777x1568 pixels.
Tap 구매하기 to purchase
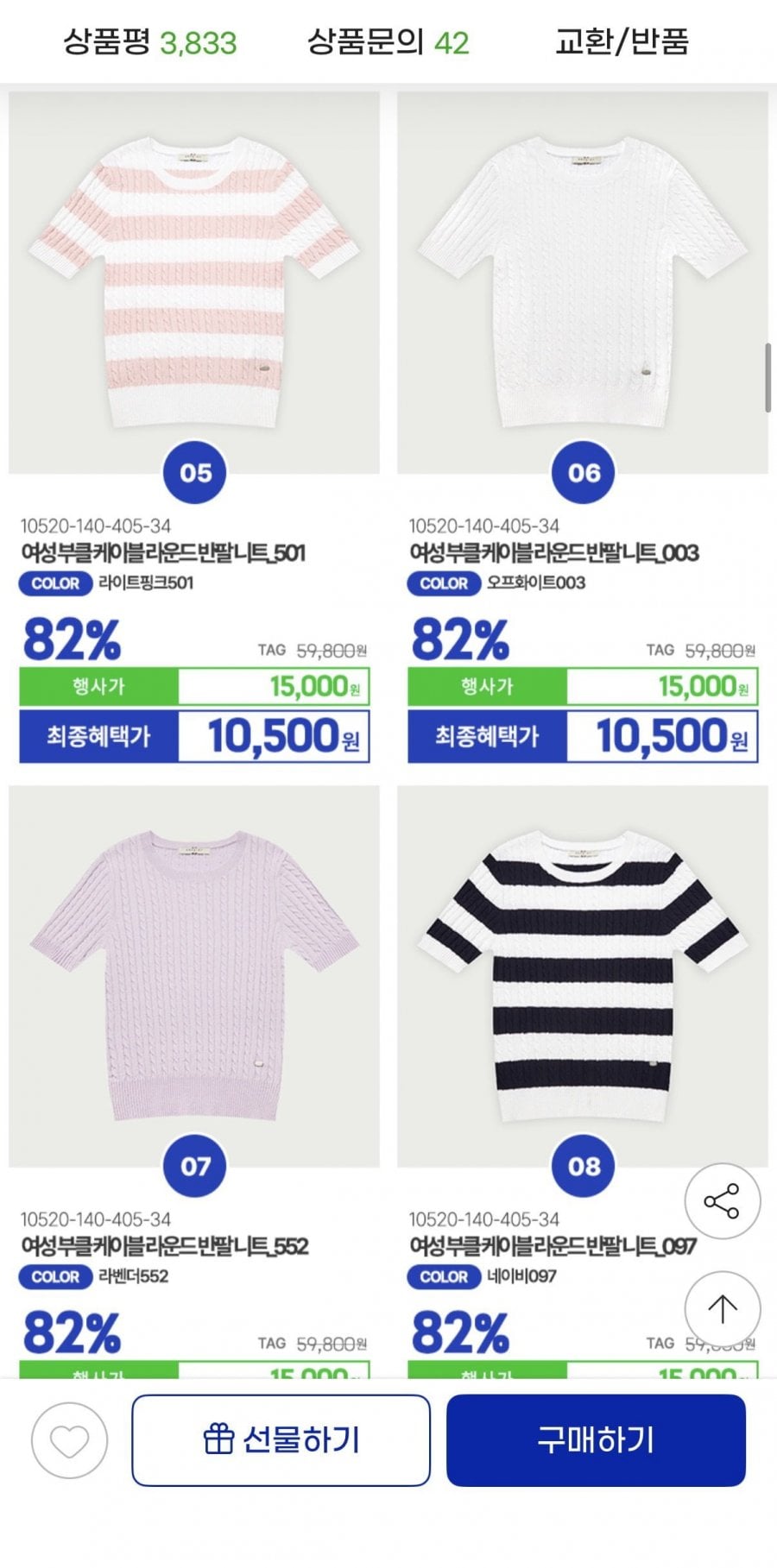596,1440
